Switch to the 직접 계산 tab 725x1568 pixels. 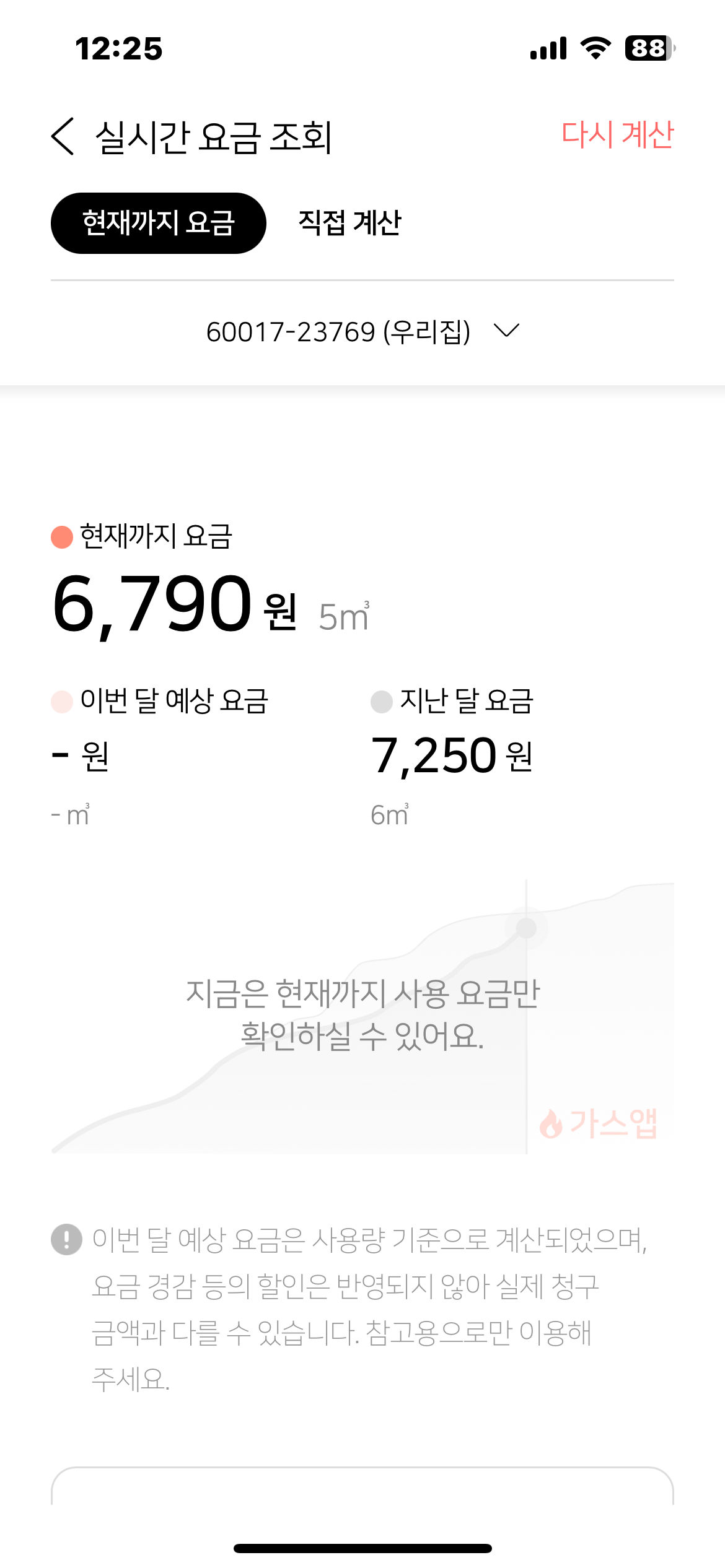[x=349, y=223]
